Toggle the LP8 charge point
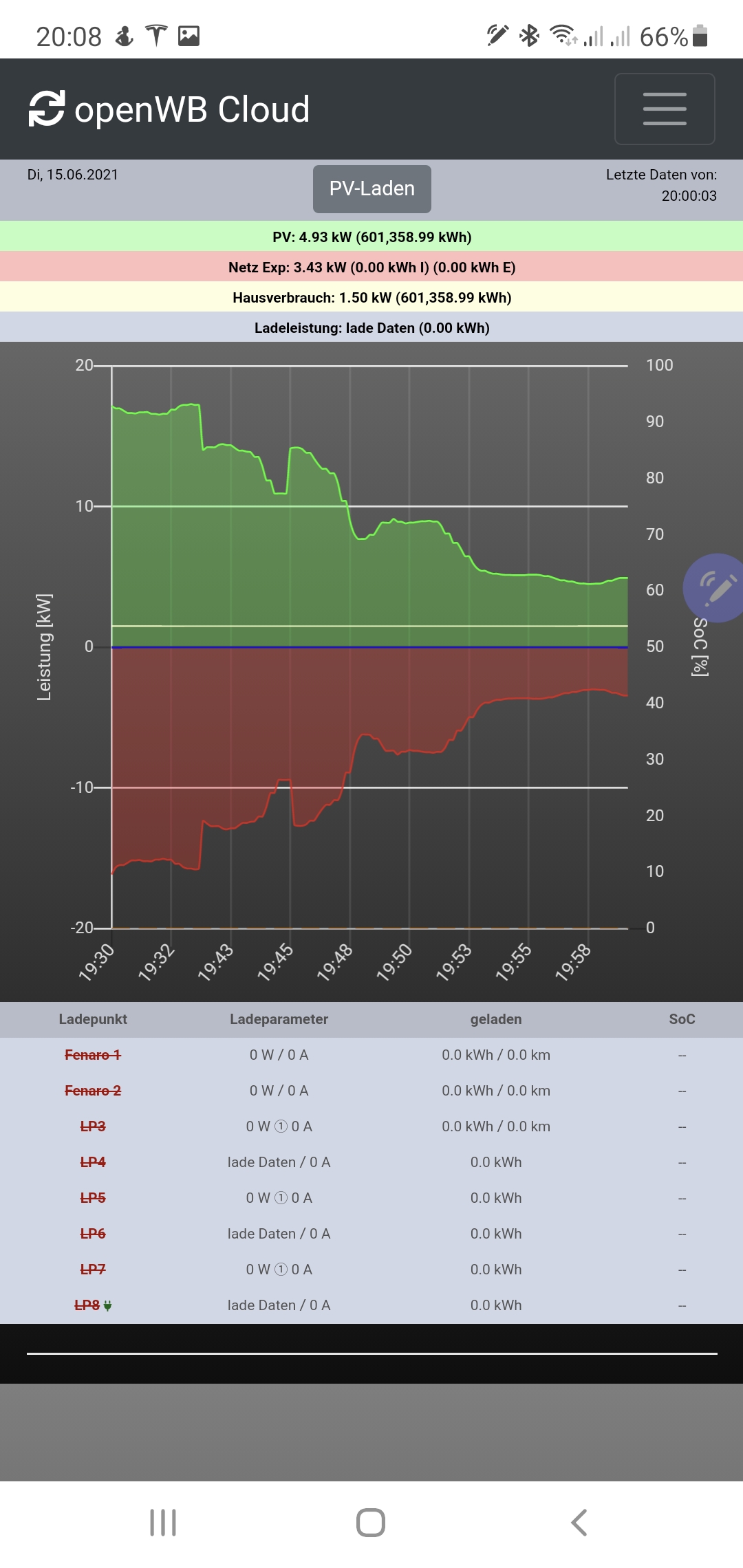This screenshot has height=1568, width=743. 89,1305
